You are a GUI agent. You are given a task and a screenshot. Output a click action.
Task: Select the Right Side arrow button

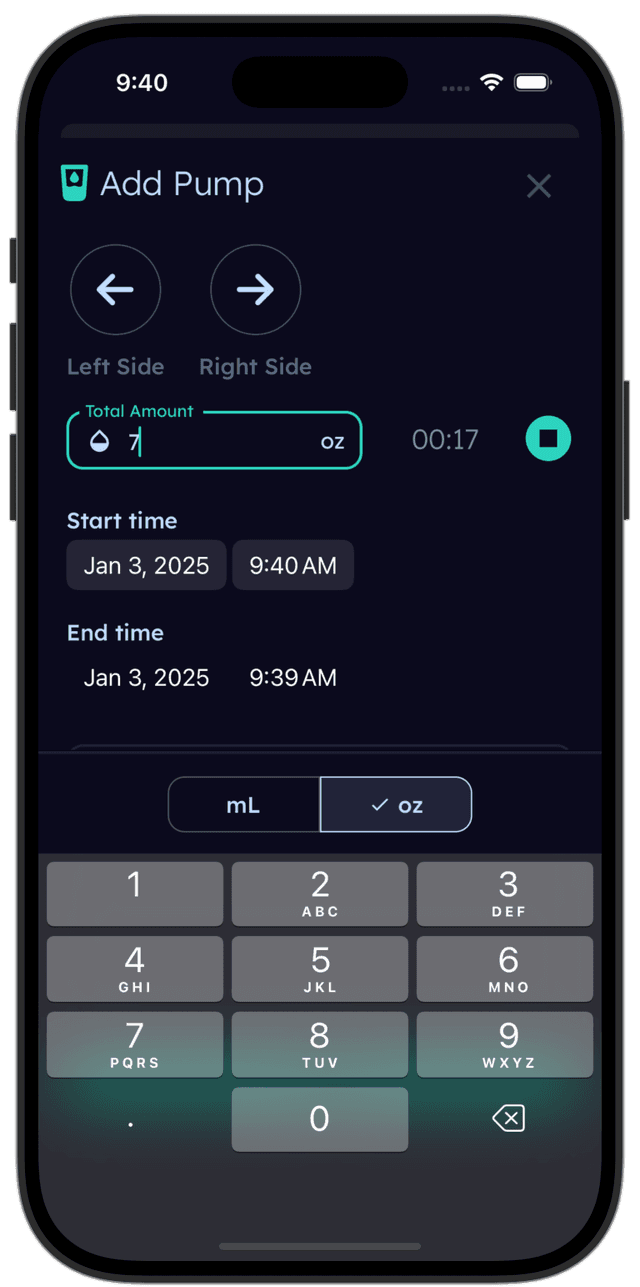[255, 290]
